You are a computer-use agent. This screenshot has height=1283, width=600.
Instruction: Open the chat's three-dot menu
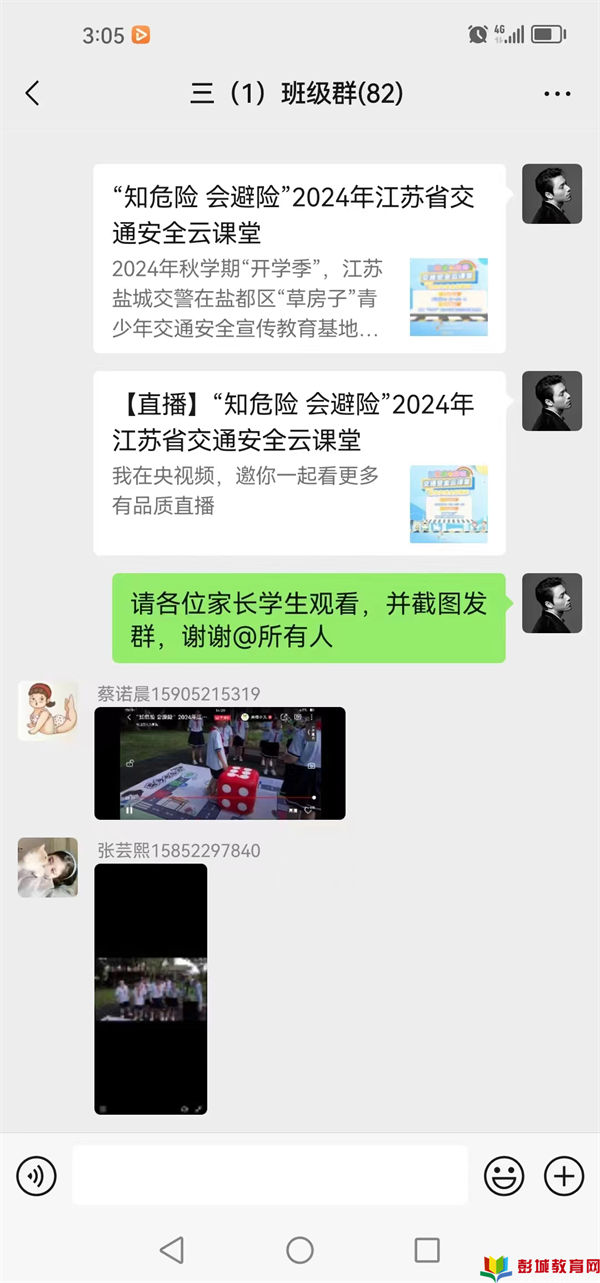point(557,94)
